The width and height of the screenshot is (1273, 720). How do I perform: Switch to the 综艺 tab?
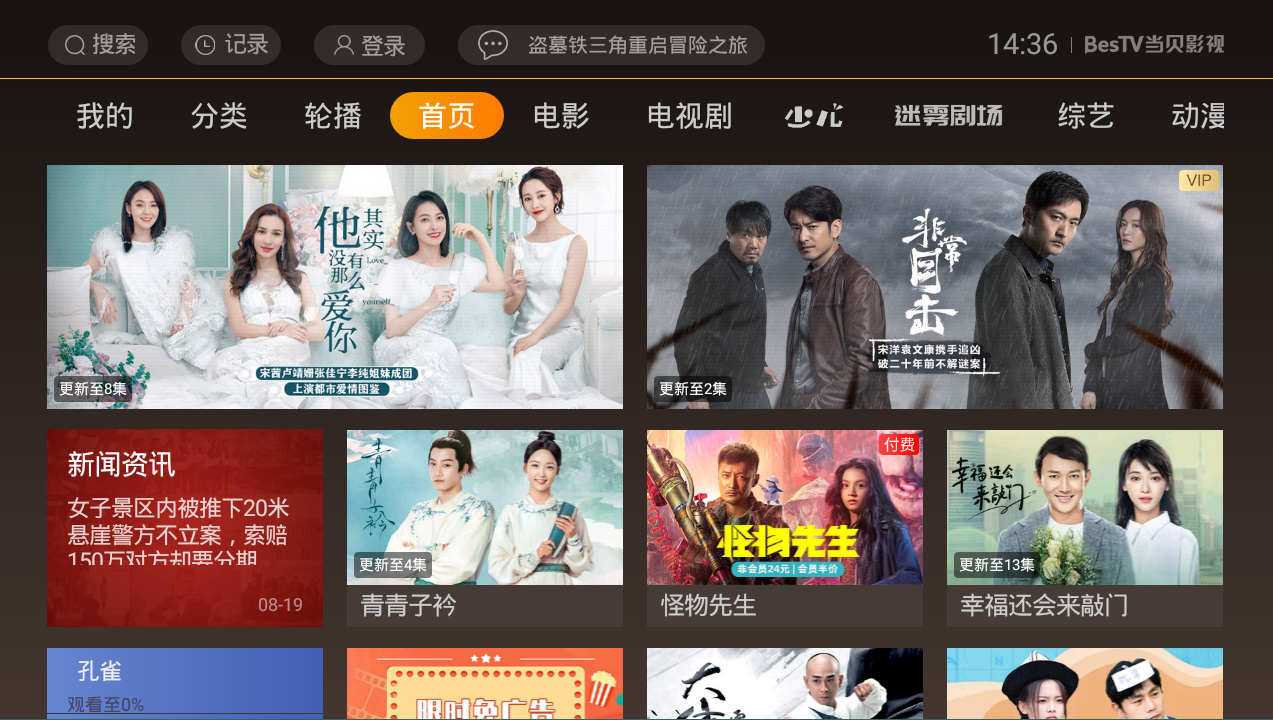point(1085,116)
